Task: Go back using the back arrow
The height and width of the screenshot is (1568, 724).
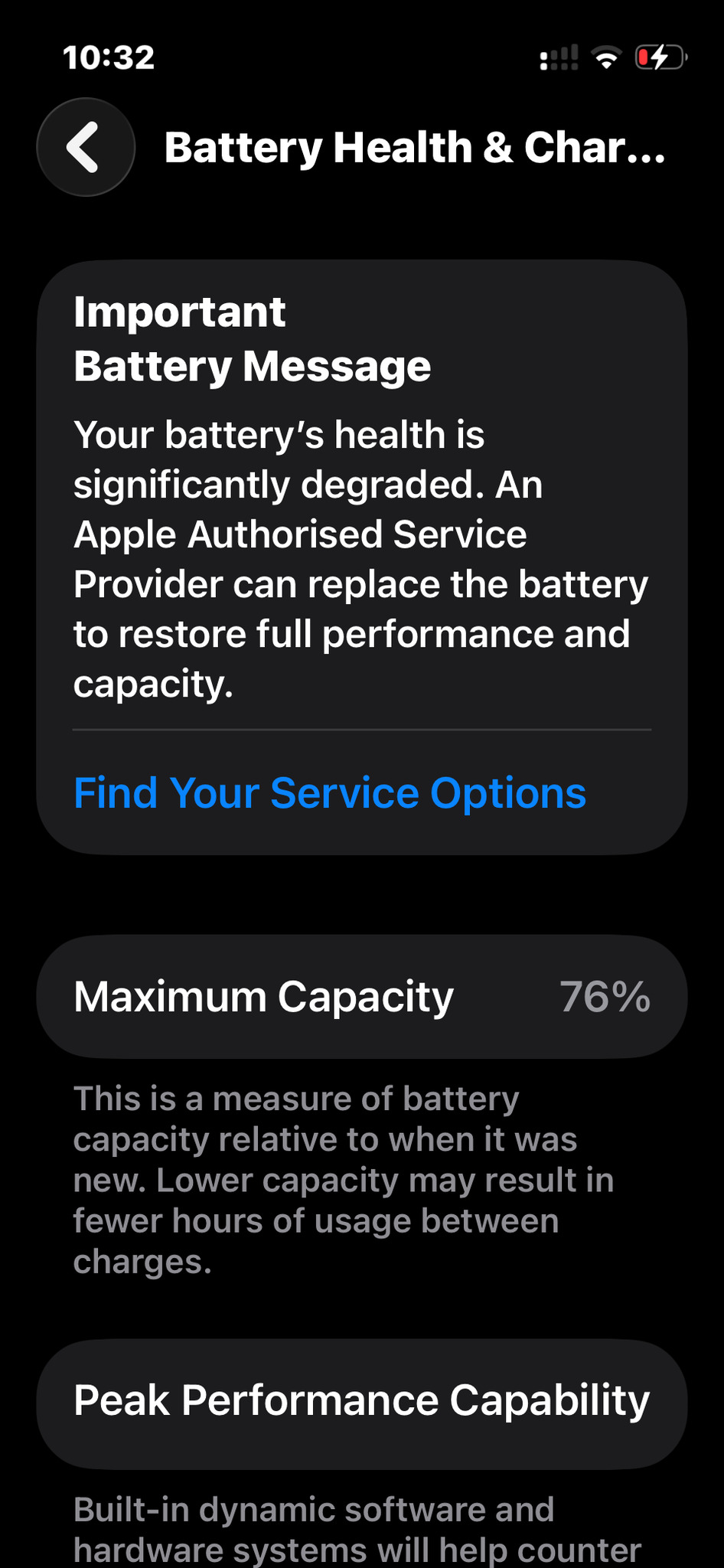Action: click(x=86, y=147)
